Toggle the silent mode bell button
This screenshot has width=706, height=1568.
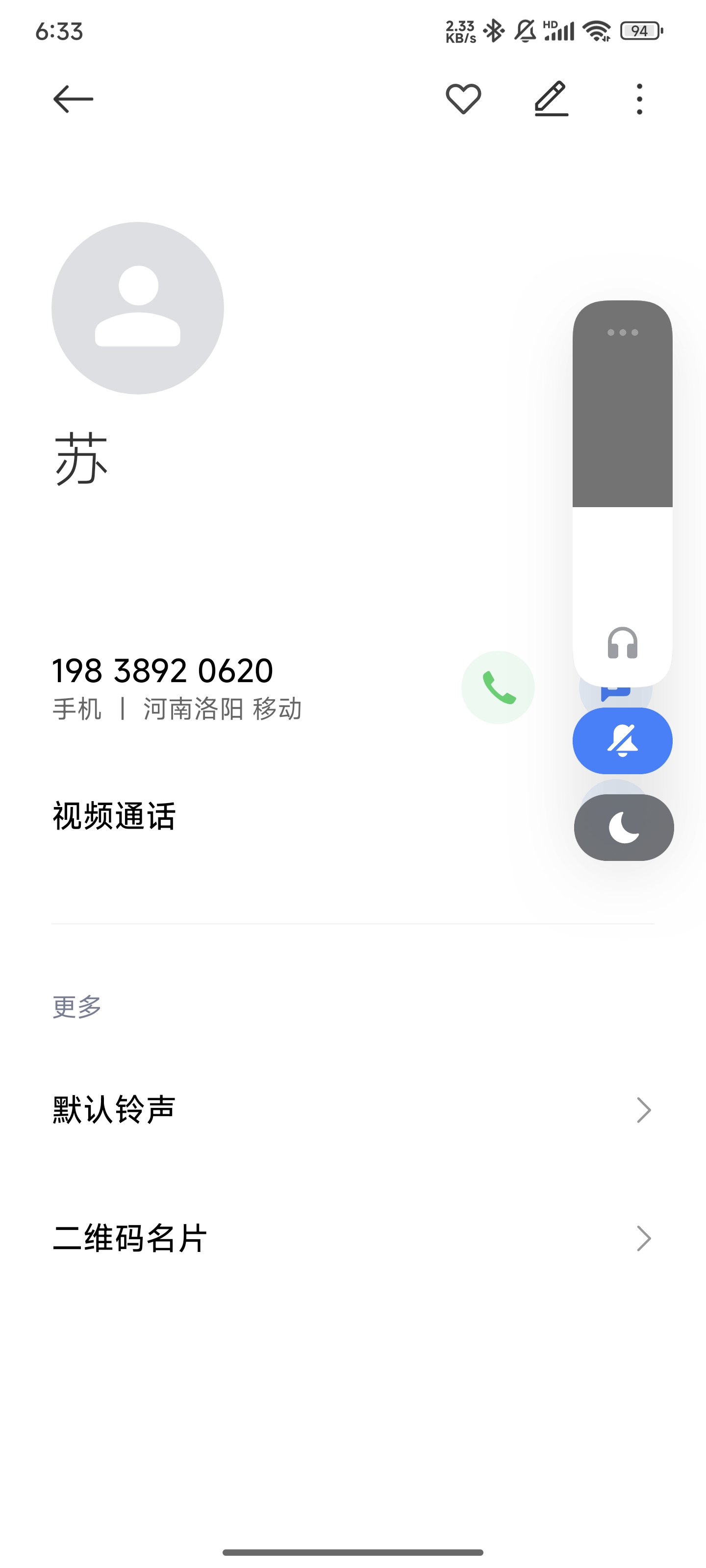click(622, 741)
